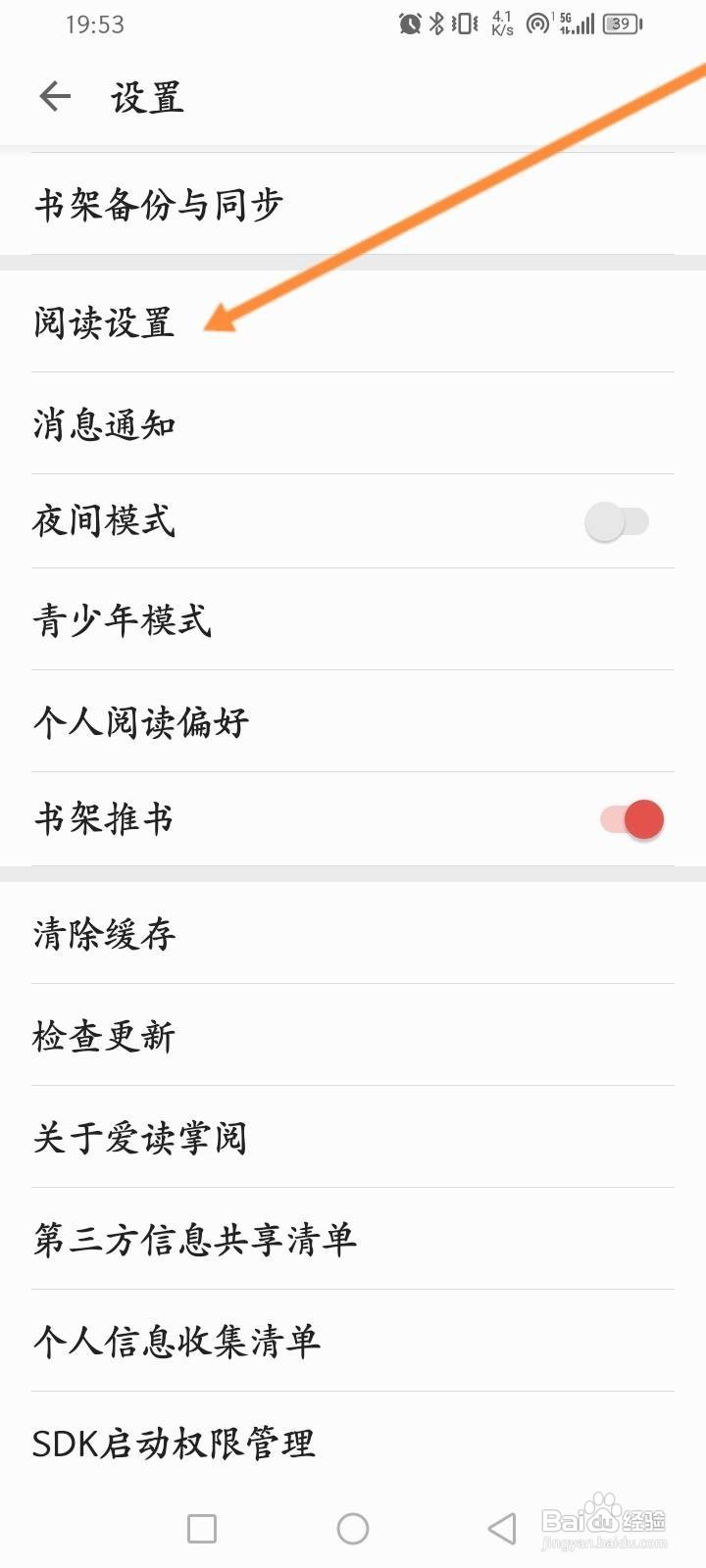Open SDK启动权限管理 page
Screen dimensions: 706x1568
point(174,1443)
